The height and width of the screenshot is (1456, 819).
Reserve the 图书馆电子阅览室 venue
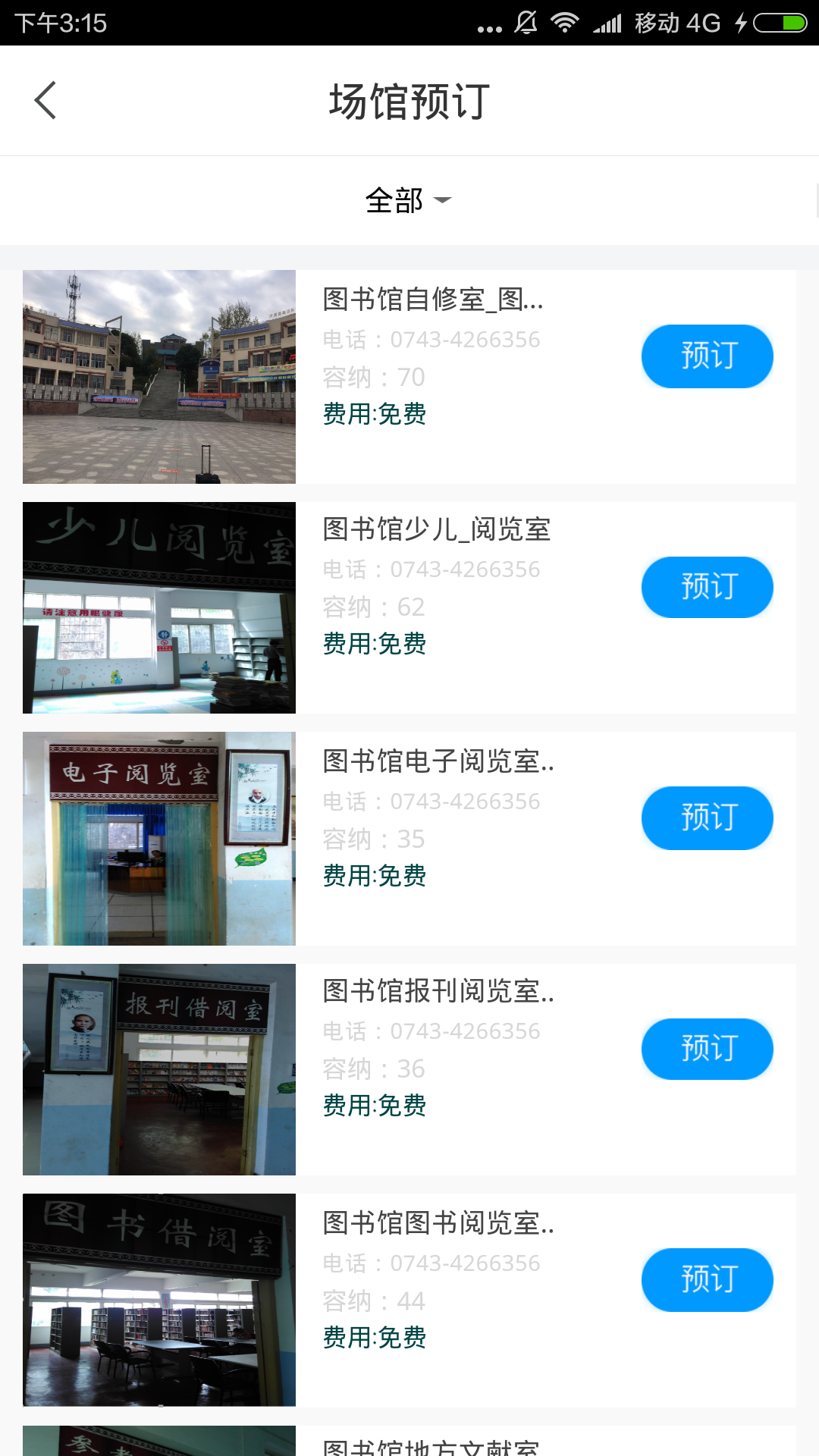tap(707, 818)
